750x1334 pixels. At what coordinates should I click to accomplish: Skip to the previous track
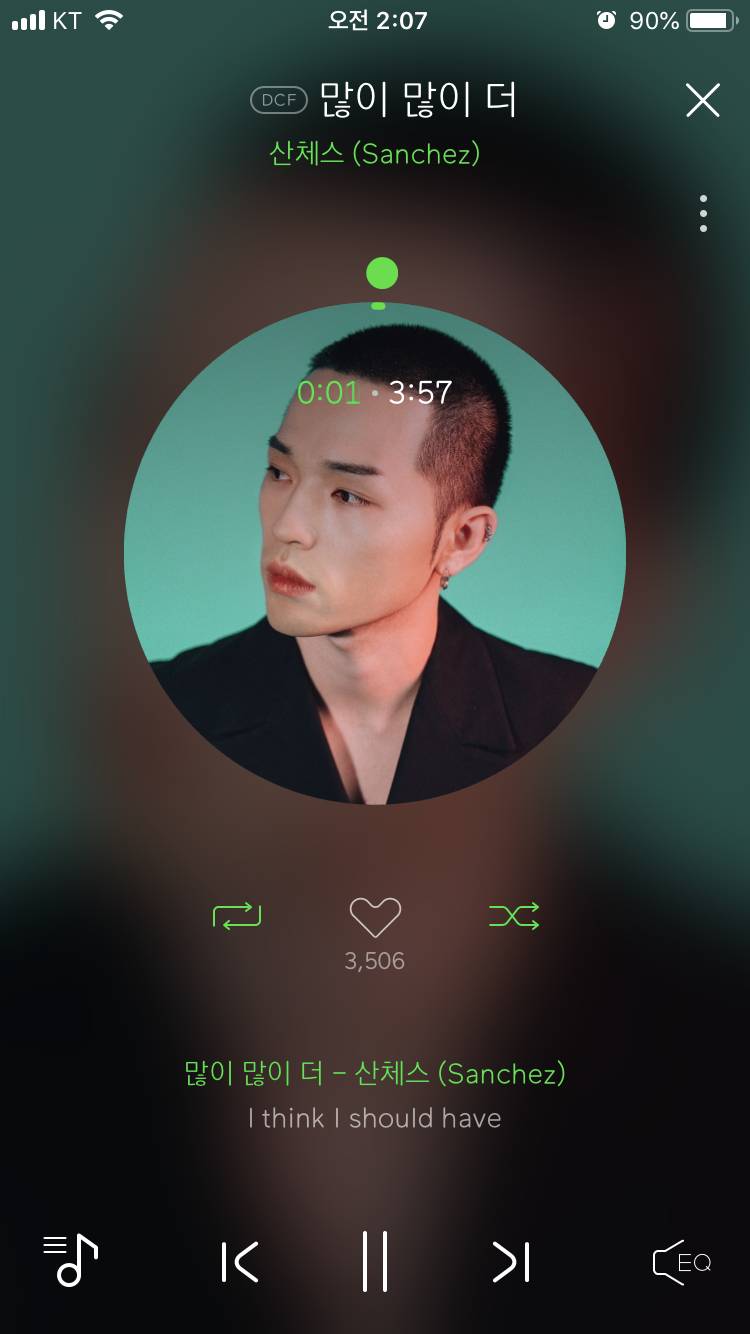pos(240,1262)
